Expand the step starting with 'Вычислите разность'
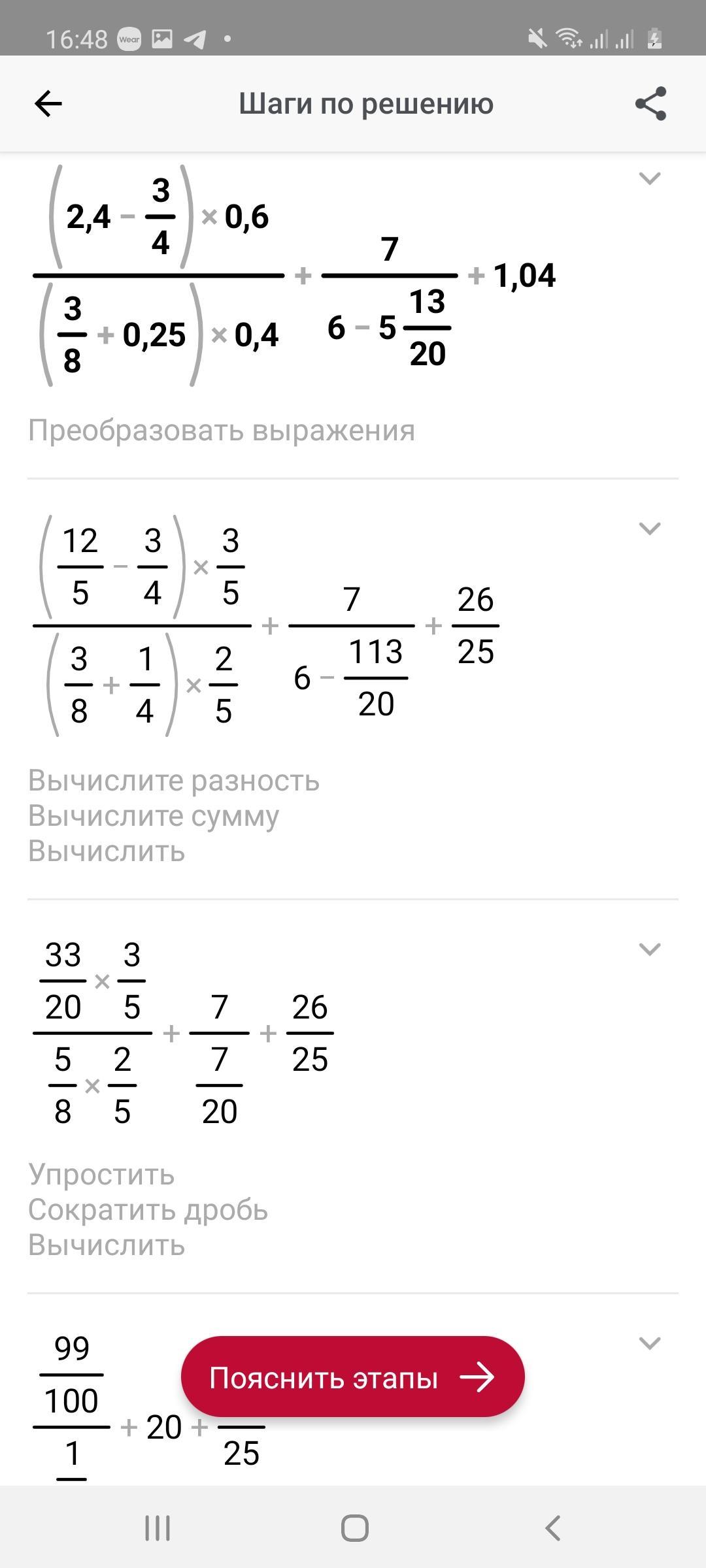Viewport: 706px width, 1568px height. tap(649, 529)
